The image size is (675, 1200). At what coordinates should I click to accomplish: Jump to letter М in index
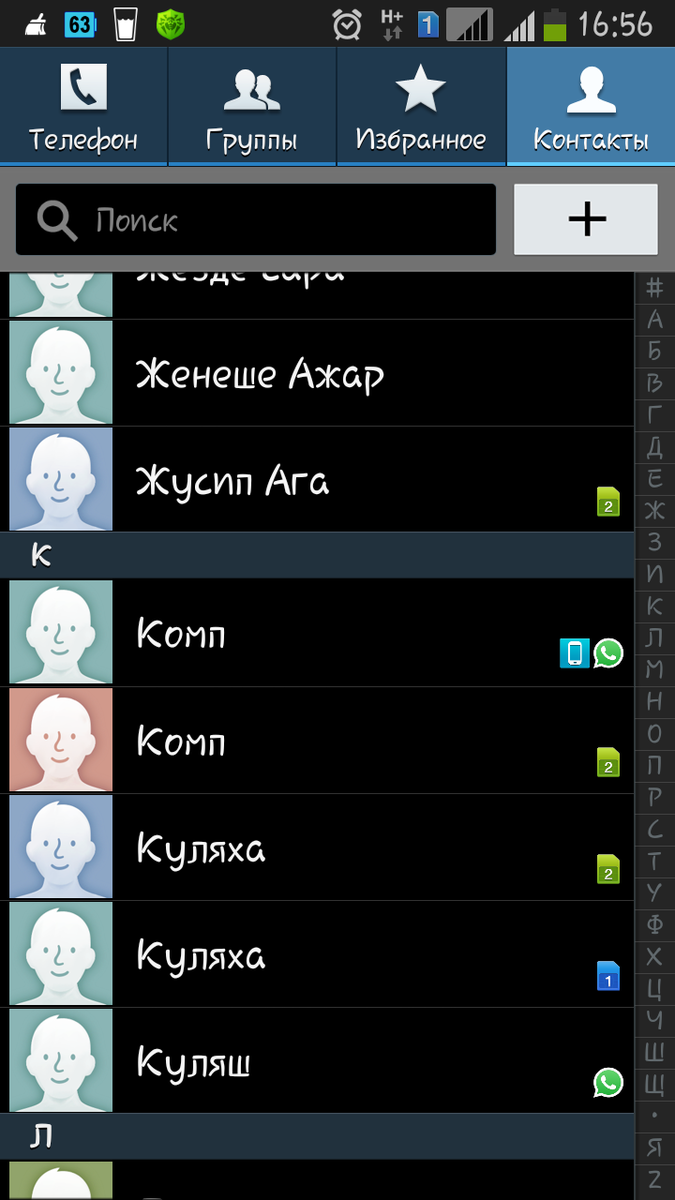(654, 669)
